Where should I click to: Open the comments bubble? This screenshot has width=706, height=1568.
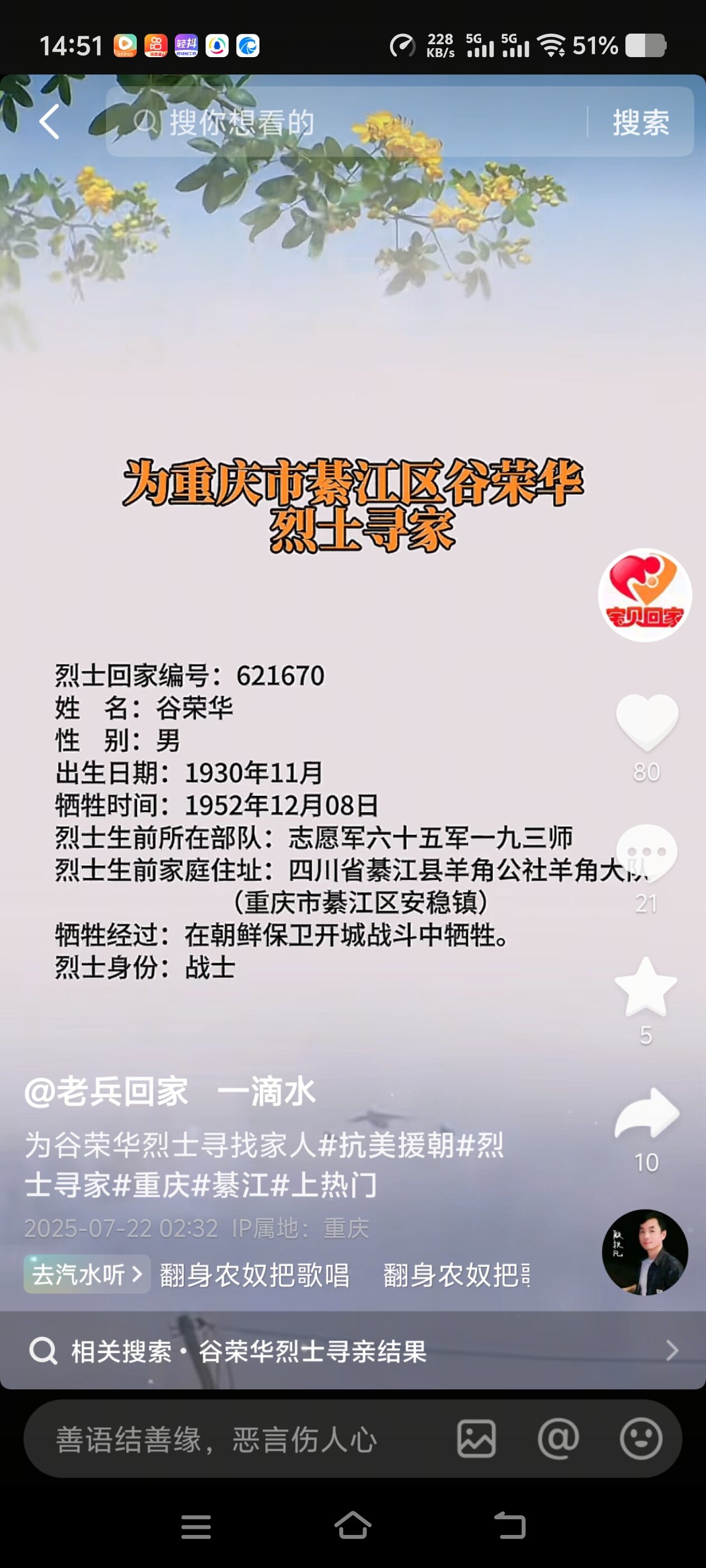click(x=646, y=853)
